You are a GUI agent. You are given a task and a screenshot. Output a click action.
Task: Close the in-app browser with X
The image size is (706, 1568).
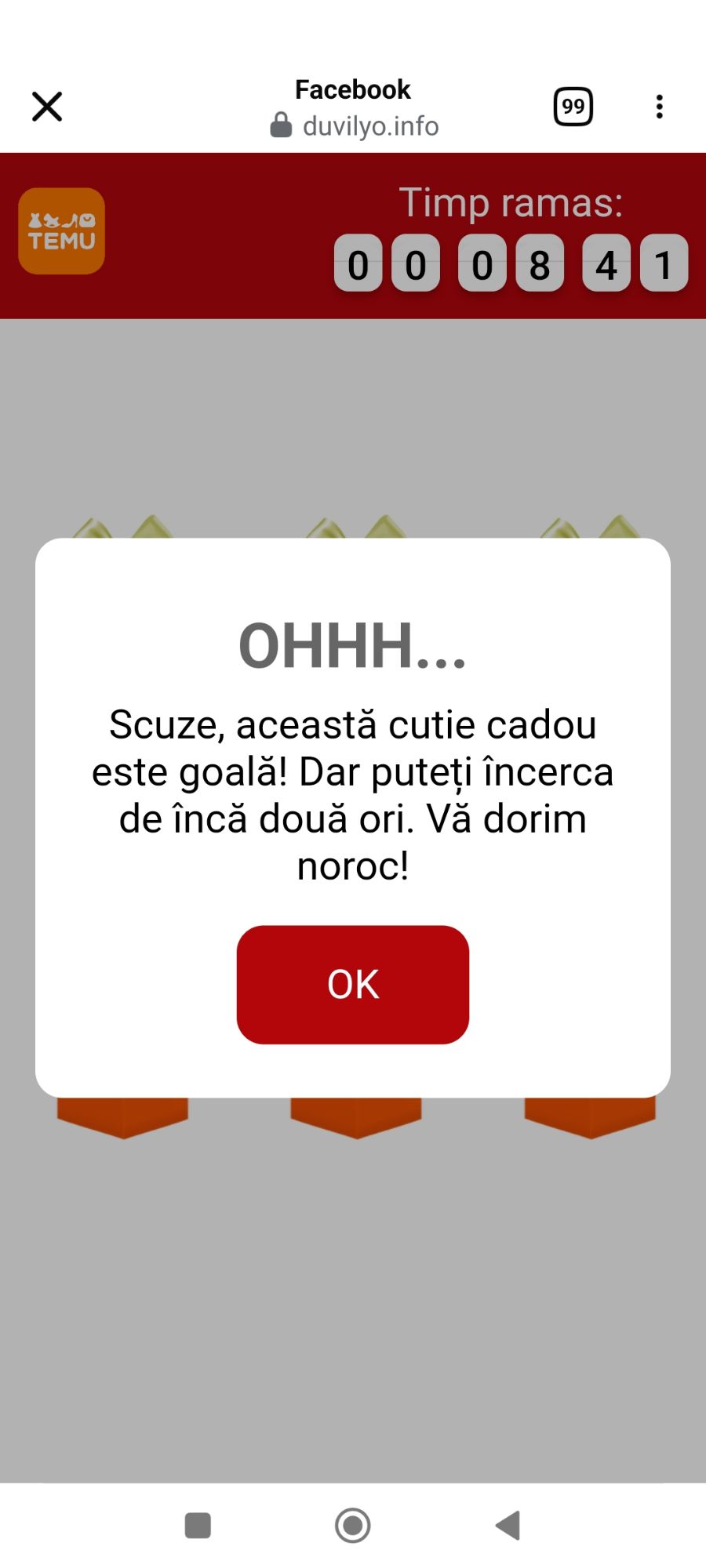(47, 107)
